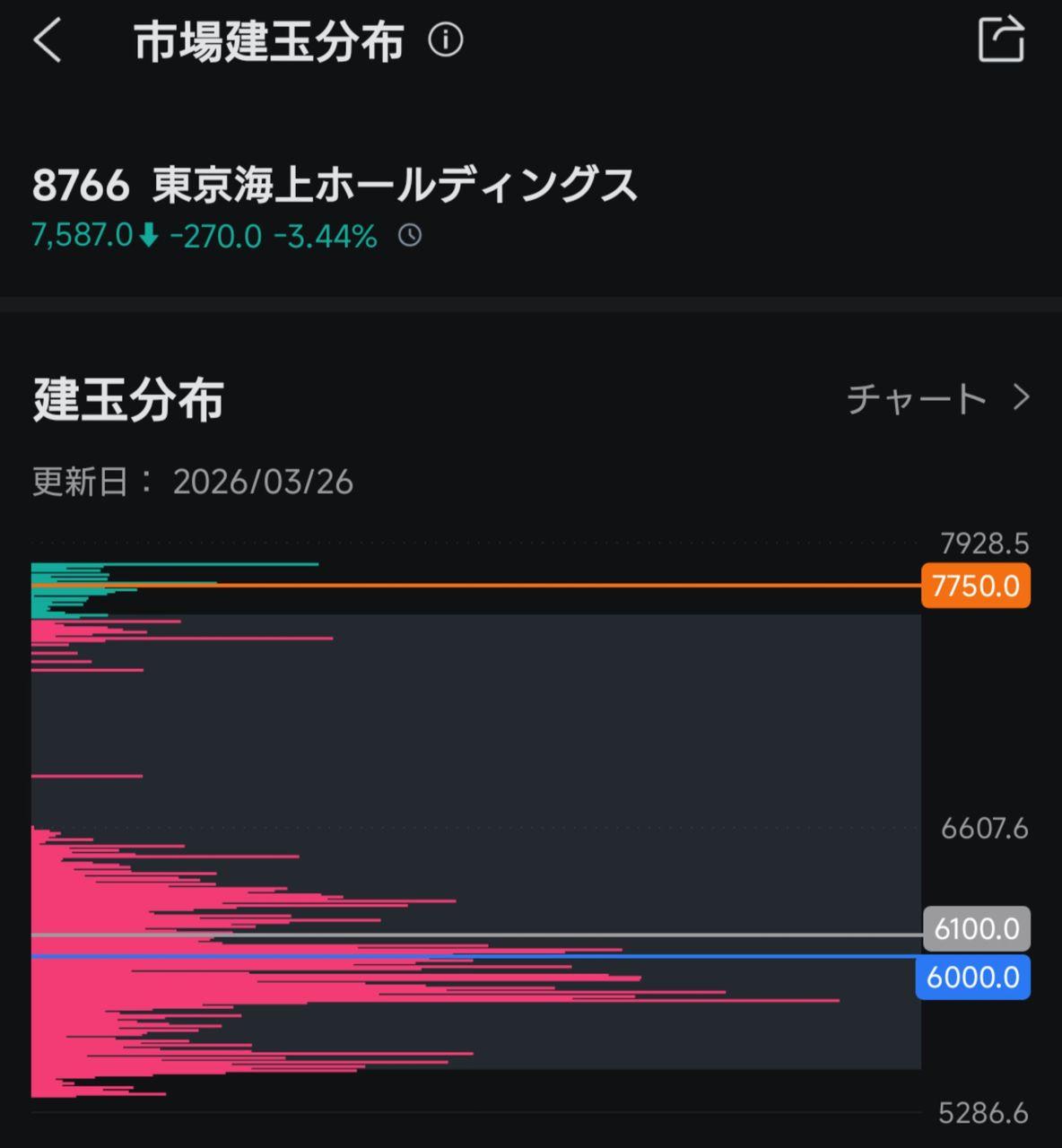
Task: Tap the orange 7750.0 price marker label
Action: point(975,586)
